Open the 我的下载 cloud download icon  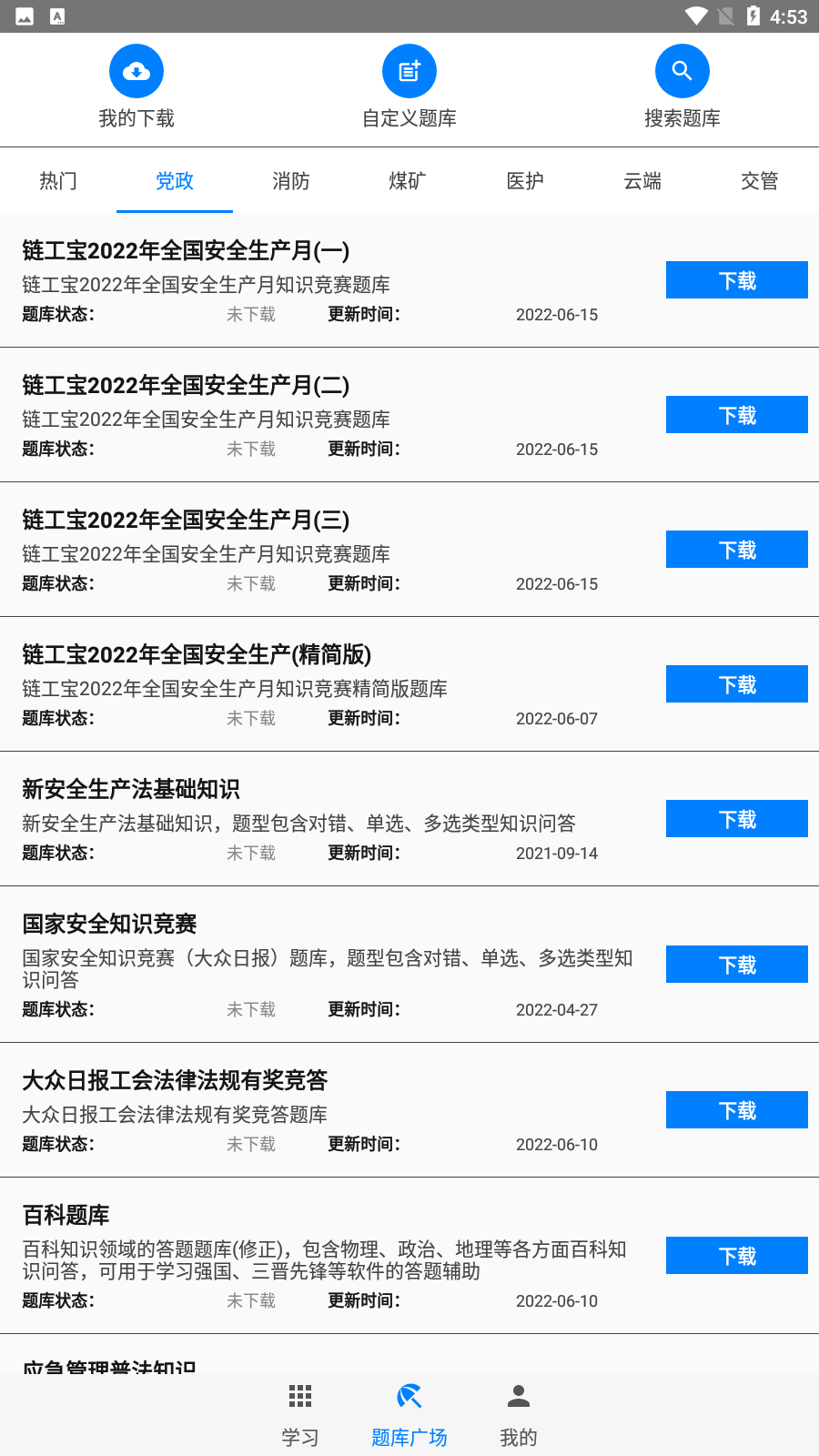coord(136,70)
